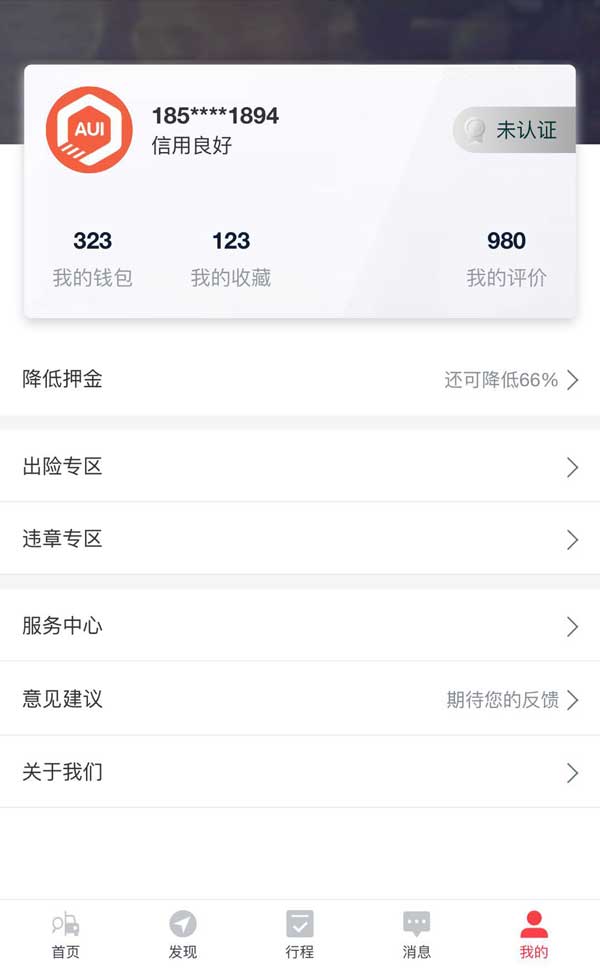Open 我的收藏 favorites
The width and height of the screenshot is (600, 973).
pos(231,258)
